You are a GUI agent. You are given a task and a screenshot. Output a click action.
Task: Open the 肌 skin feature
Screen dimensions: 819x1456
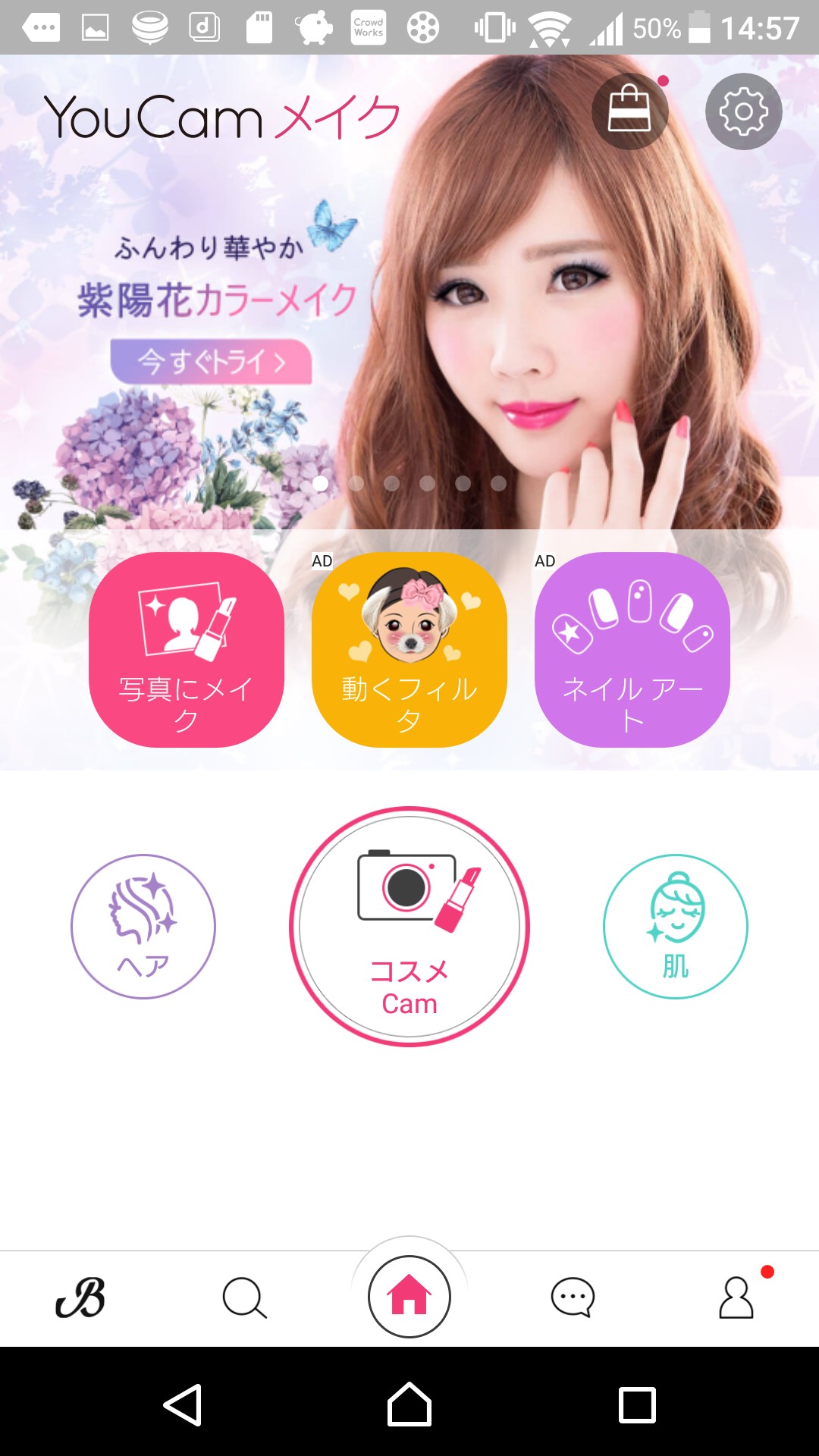(676, 927)
